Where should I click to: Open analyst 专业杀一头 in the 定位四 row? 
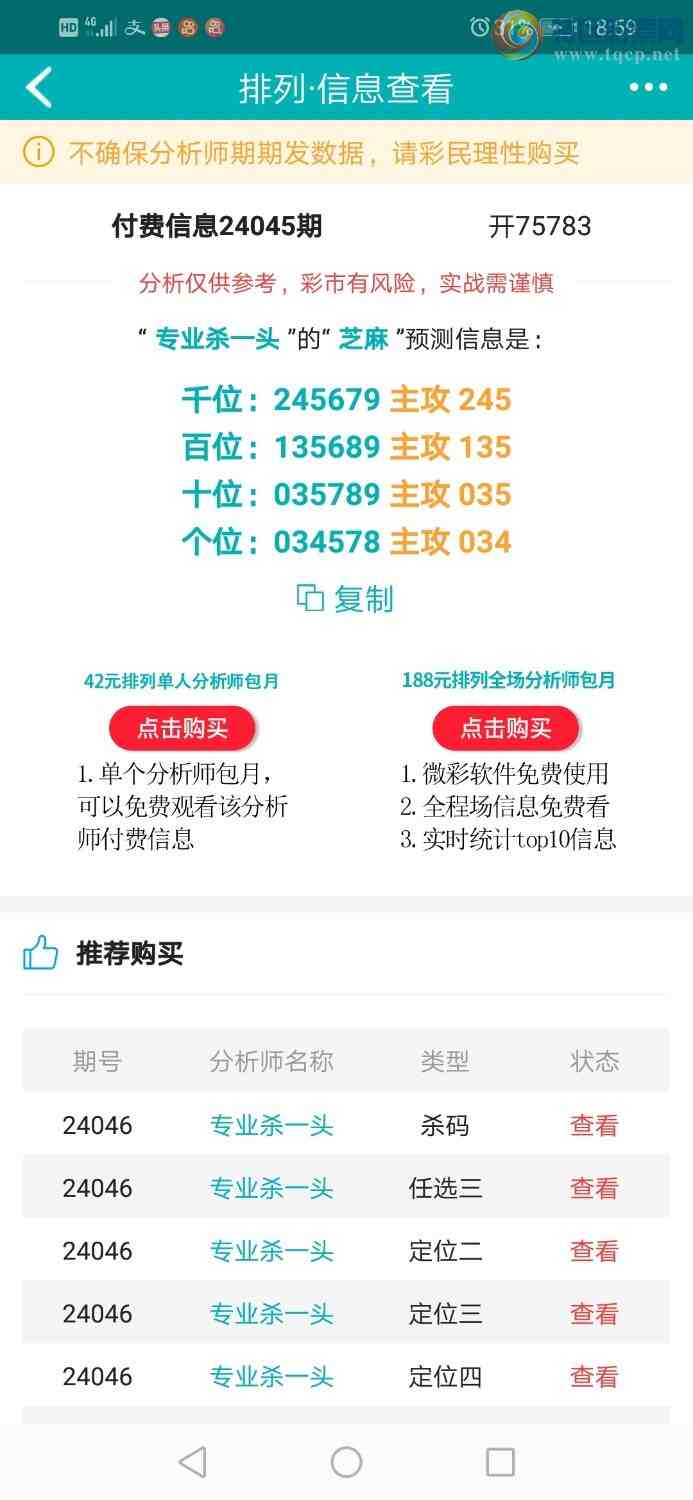point(271,1377)
